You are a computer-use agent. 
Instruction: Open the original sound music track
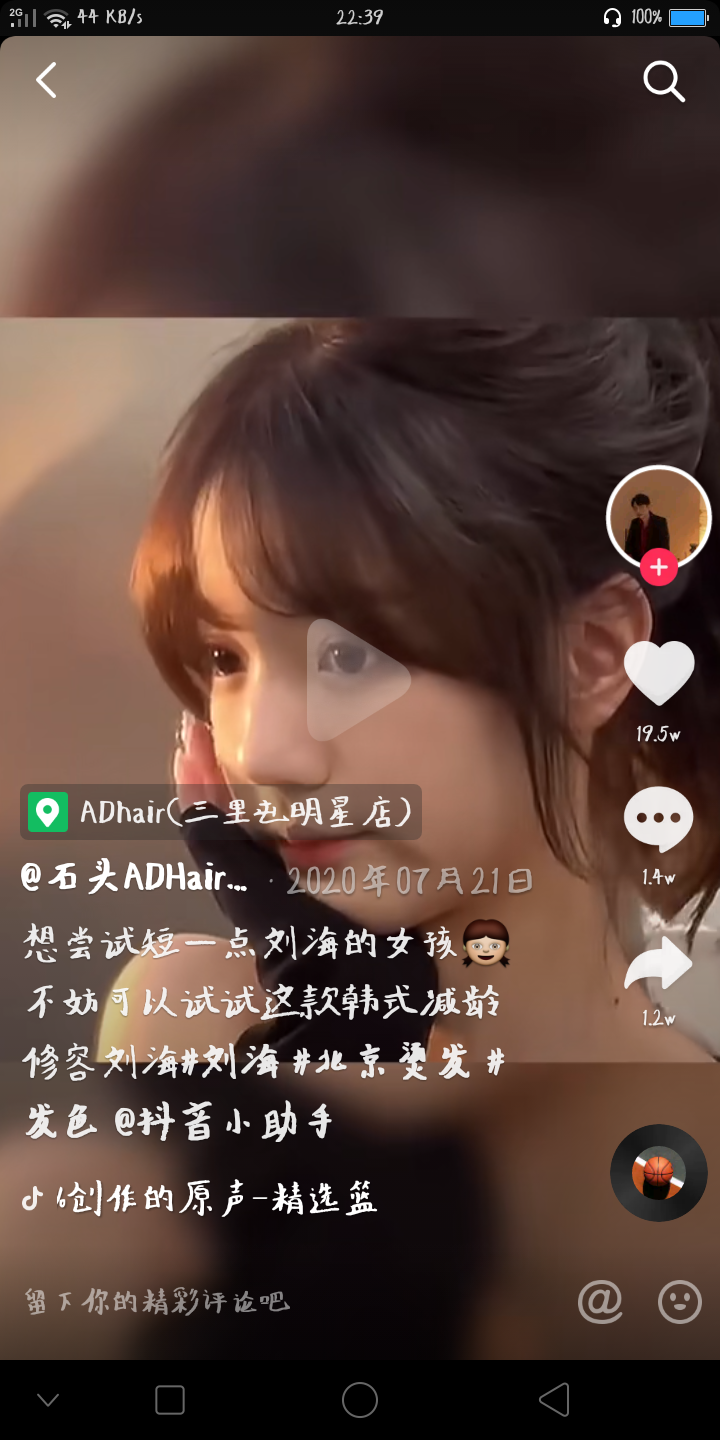pyautogui.click(x=200, y=1199)
